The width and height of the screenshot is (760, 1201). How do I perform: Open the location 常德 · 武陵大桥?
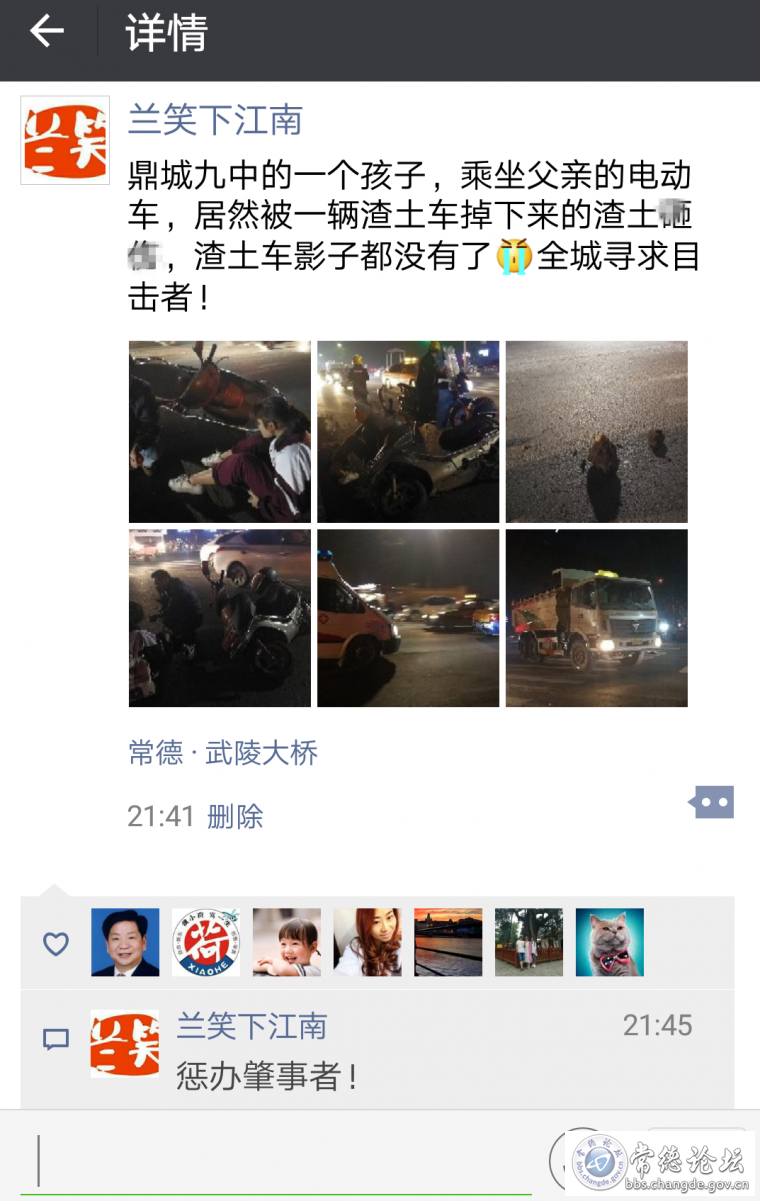tap(223, 753)
